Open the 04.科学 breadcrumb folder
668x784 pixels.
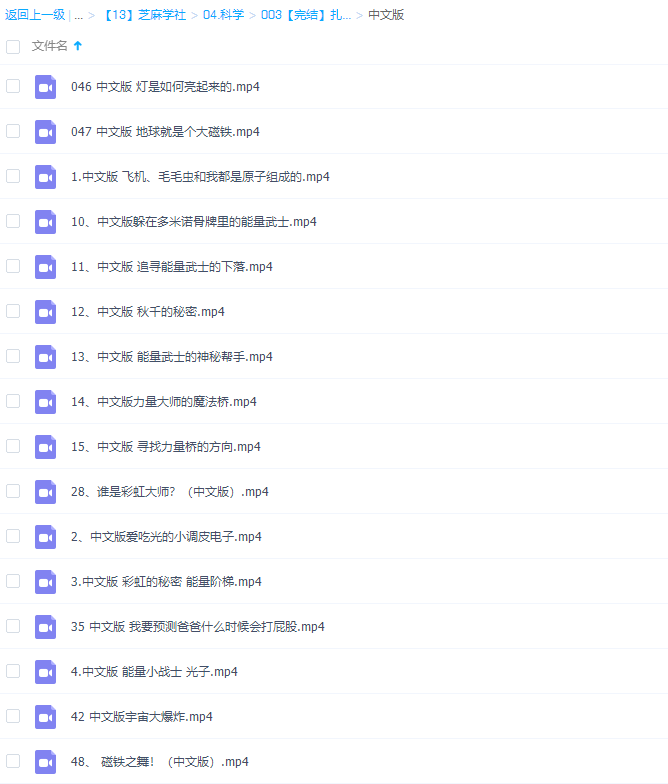click(x=223, y=15)
